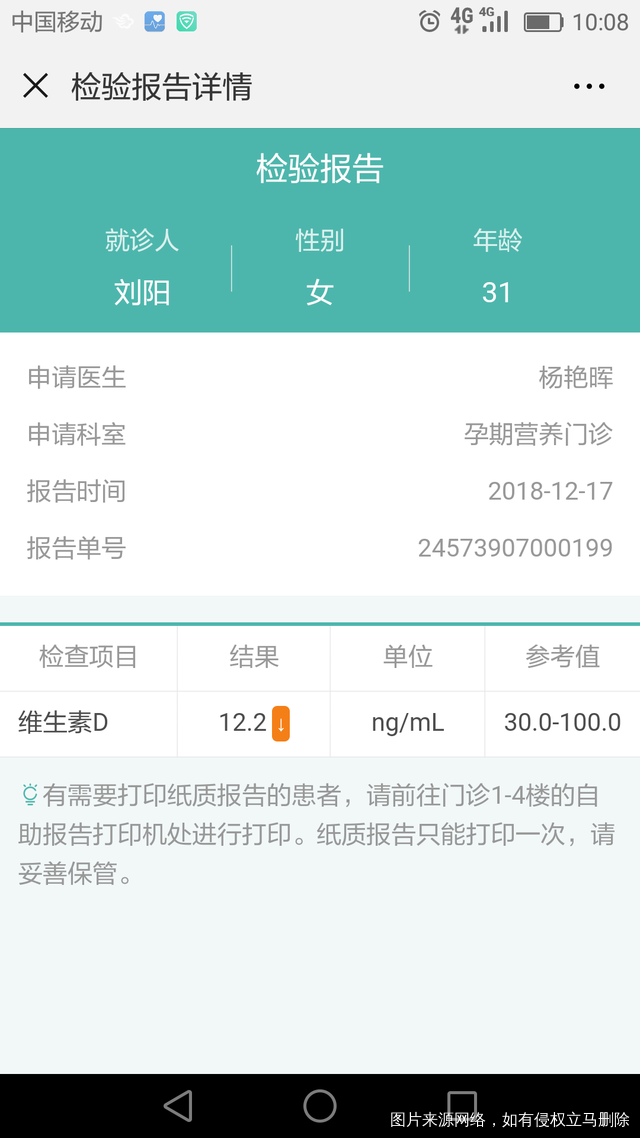
Task: Go back with the system back button
Action: 178,1105
